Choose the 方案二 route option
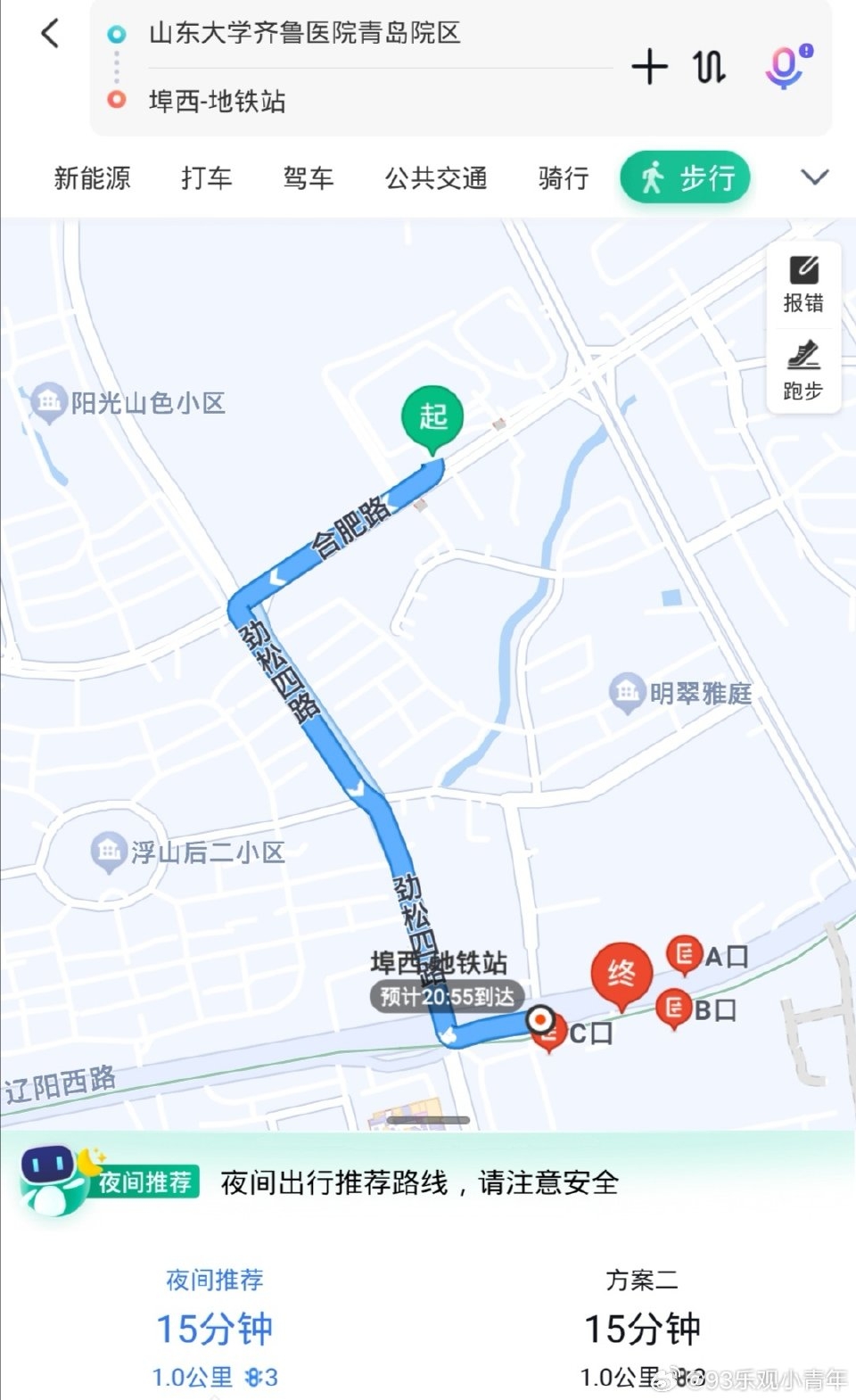 [642, 1327]
